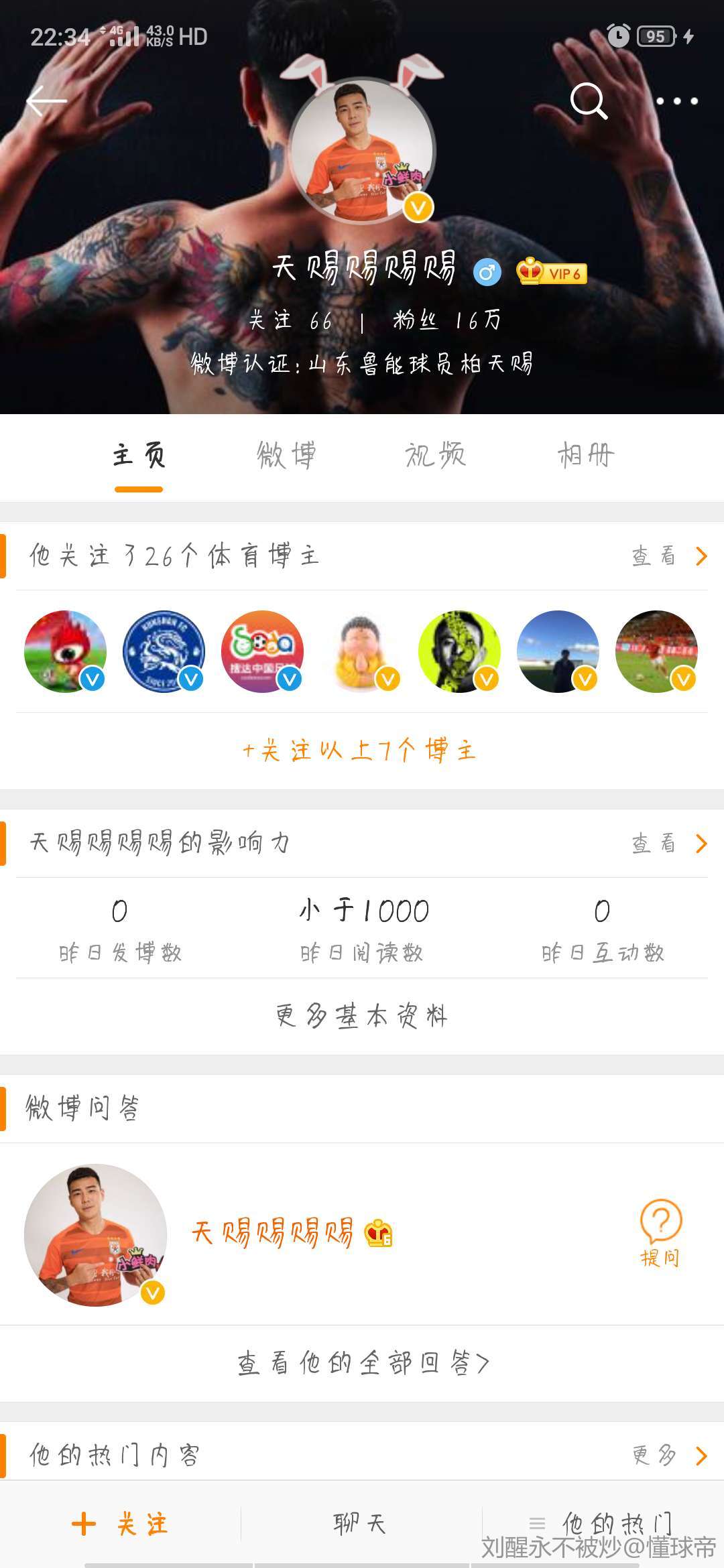Tap the profile avatar at top

[x=363, y=151]
